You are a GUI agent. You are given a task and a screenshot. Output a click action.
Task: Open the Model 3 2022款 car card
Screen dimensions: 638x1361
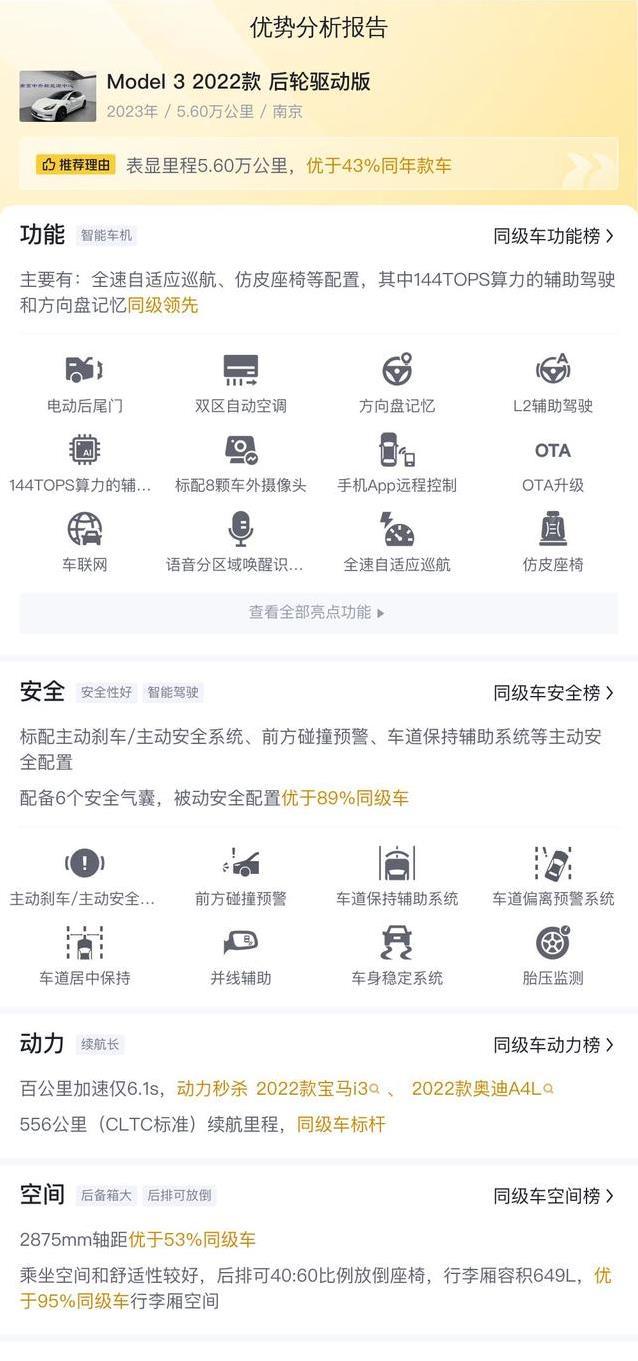pyautogui.click(x=318, y=96)
